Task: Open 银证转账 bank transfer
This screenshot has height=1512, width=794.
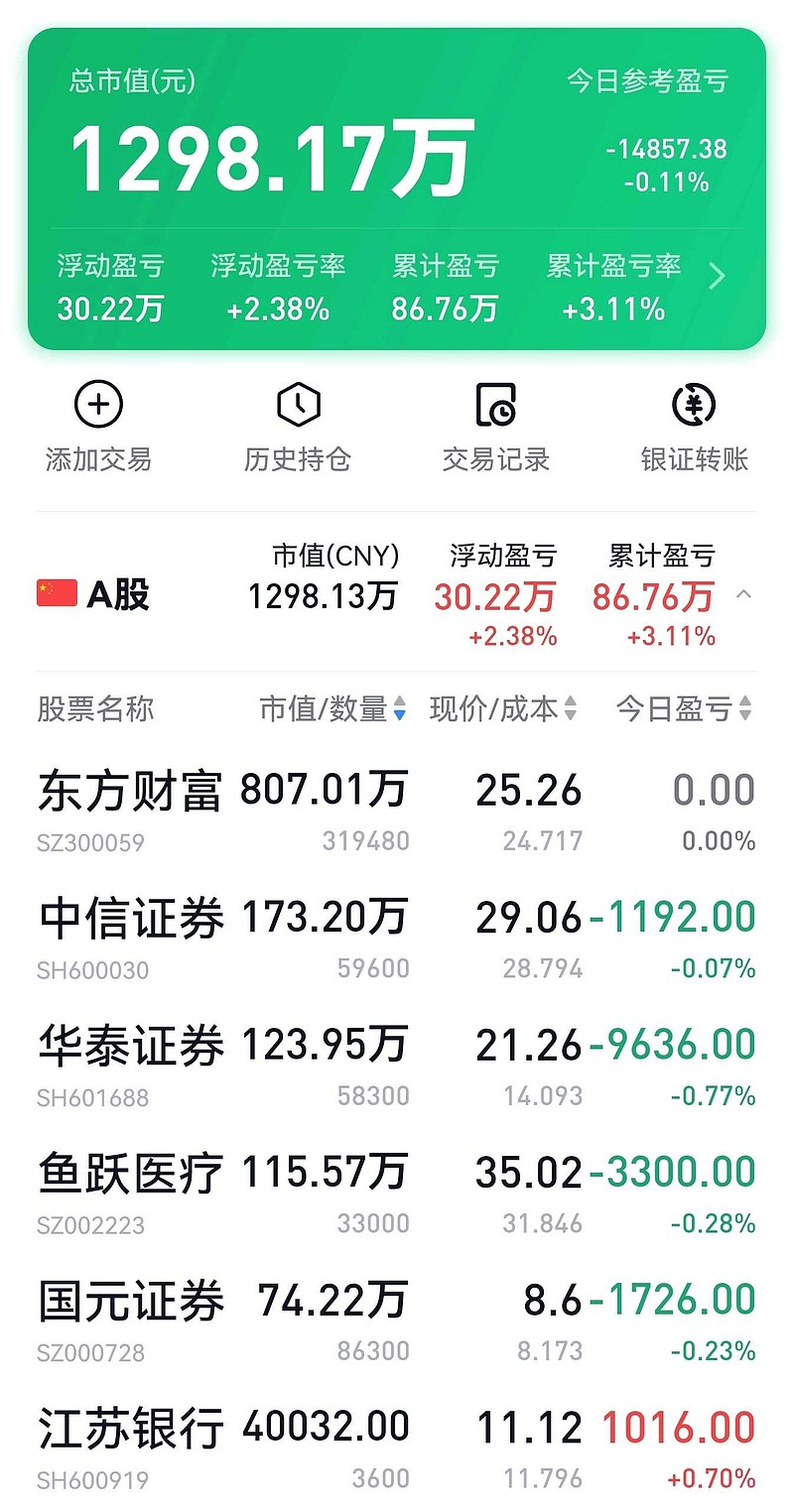Action: tap(694, 425)
